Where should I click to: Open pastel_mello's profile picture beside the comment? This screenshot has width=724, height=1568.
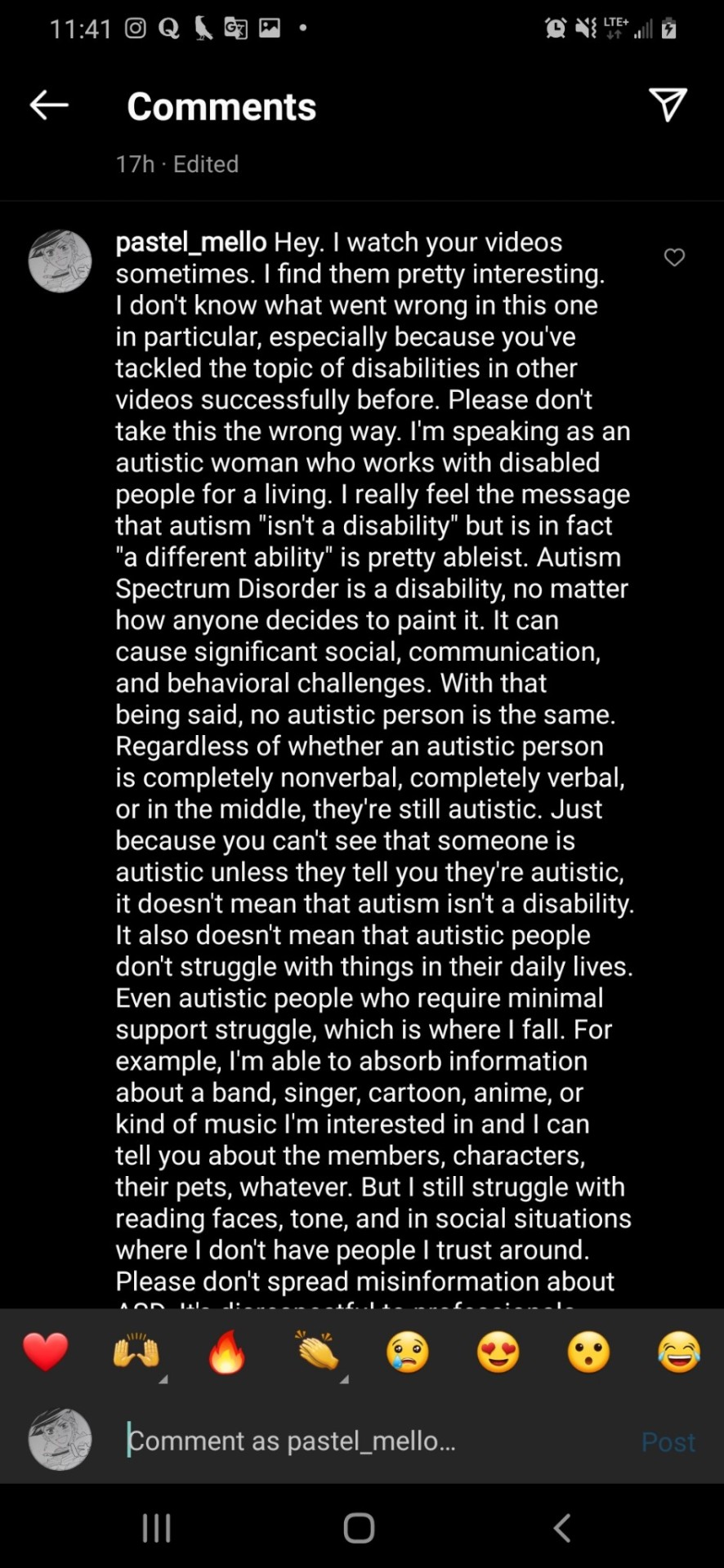(x=60, y=261)
